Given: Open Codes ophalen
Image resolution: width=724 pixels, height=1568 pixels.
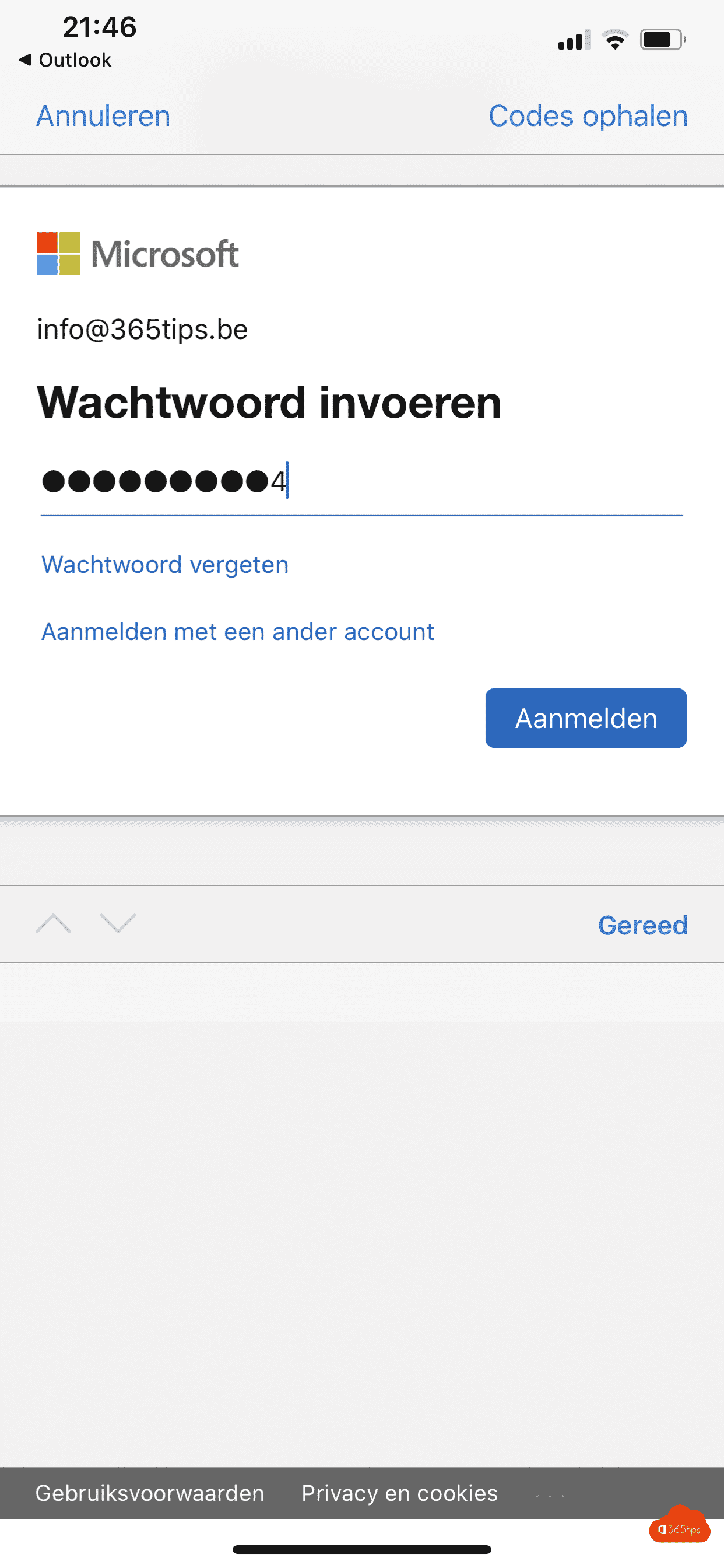Looking at the screenshot, I should (x=588, y=116).
